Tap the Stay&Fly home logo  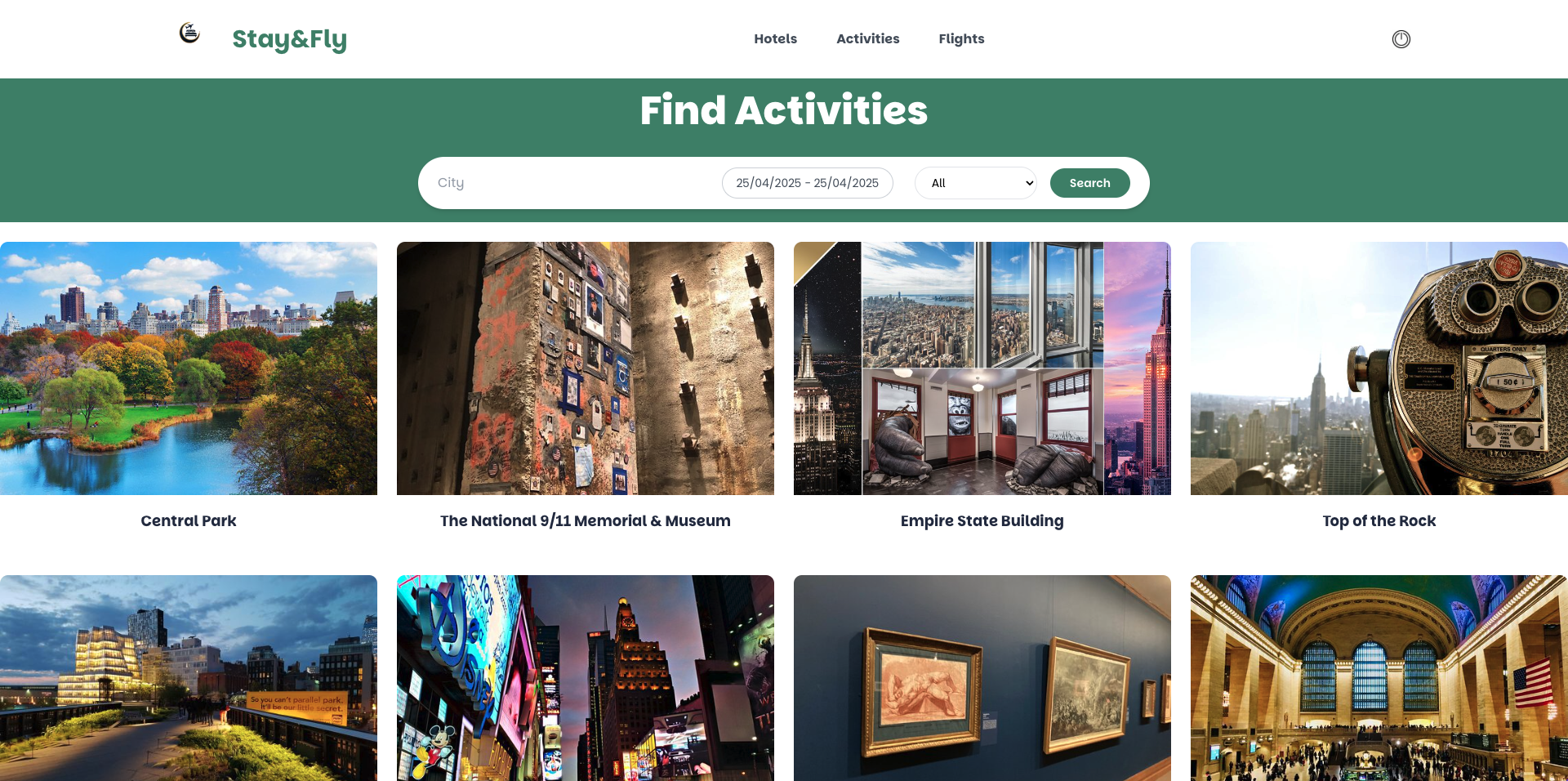tap(289, 38)
